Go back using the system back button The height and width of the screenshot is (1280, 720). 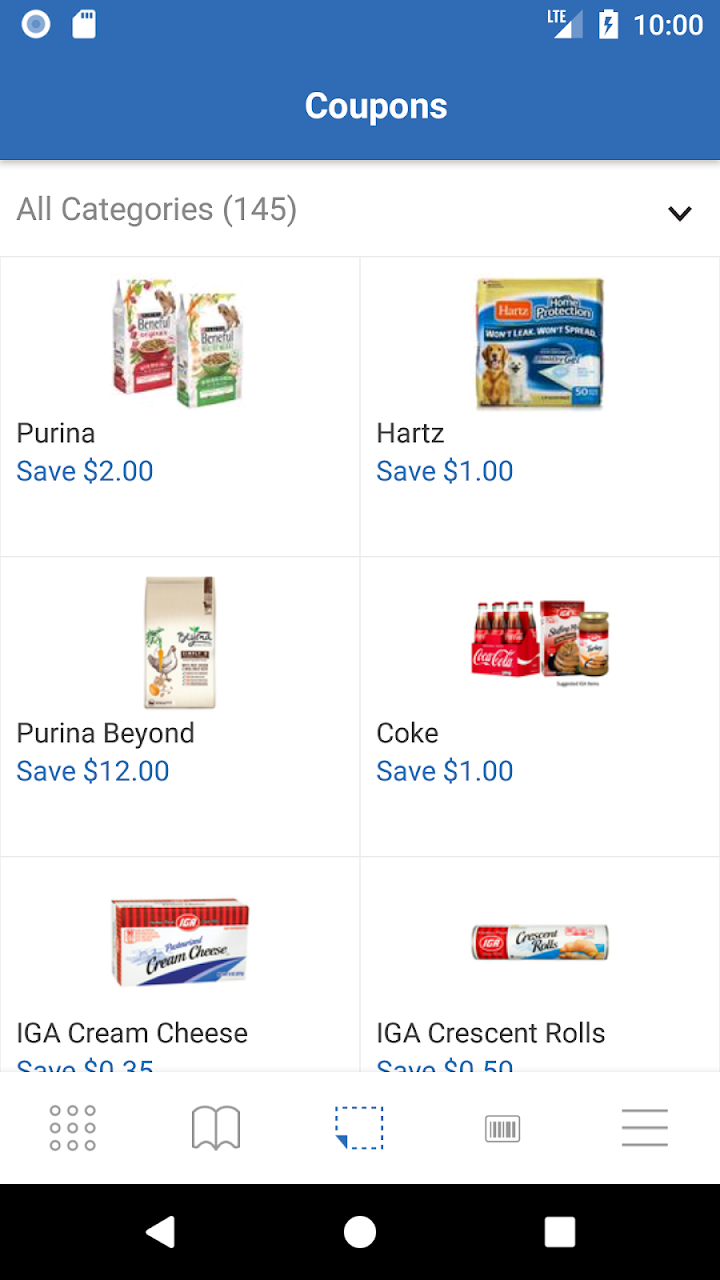[x=161, y=1232]
